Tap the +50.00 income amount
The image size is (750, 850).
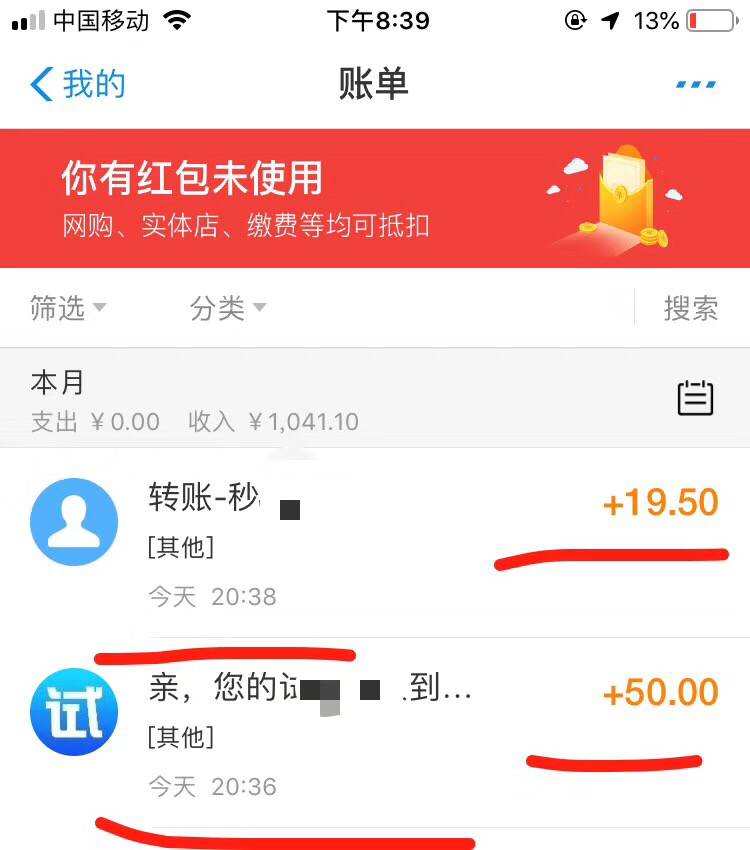coord(660,694)
